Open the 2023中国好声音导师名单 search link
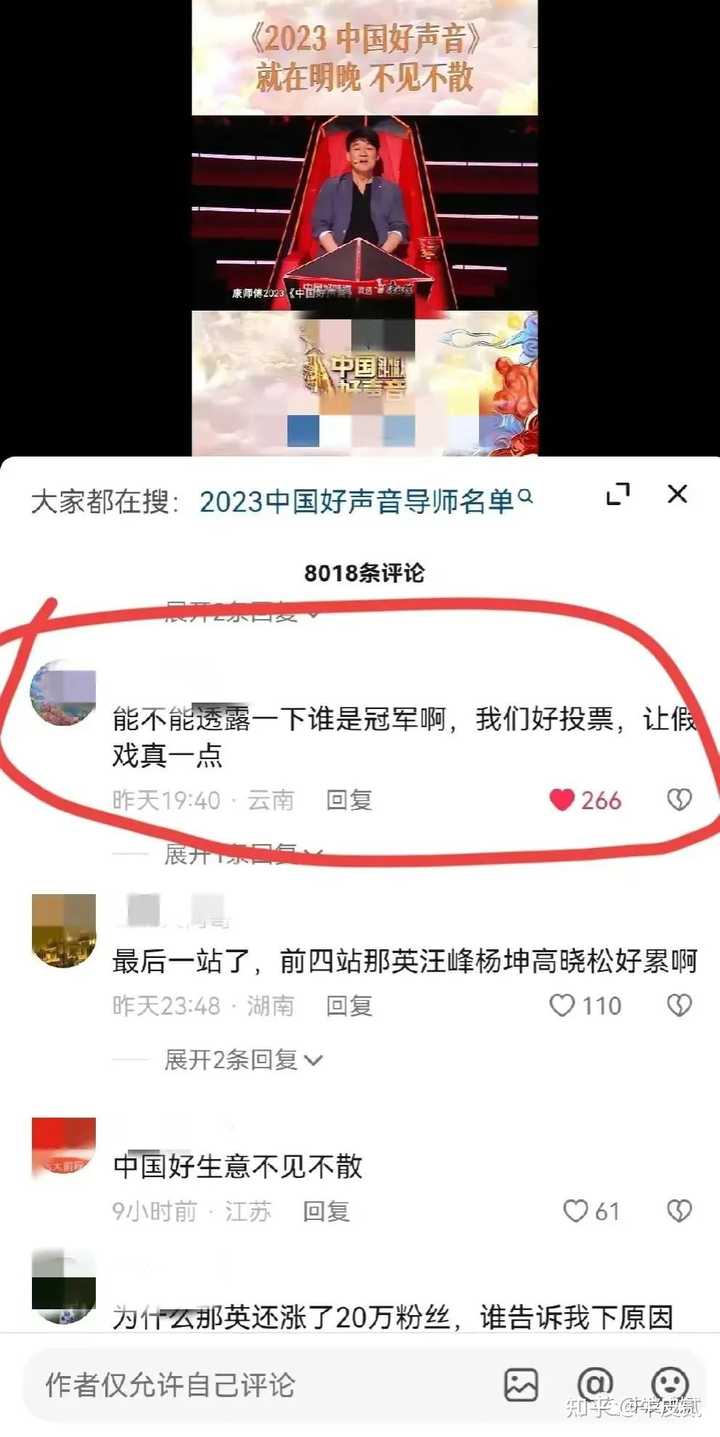The image size is (720, 1437). tap(366, 501)
